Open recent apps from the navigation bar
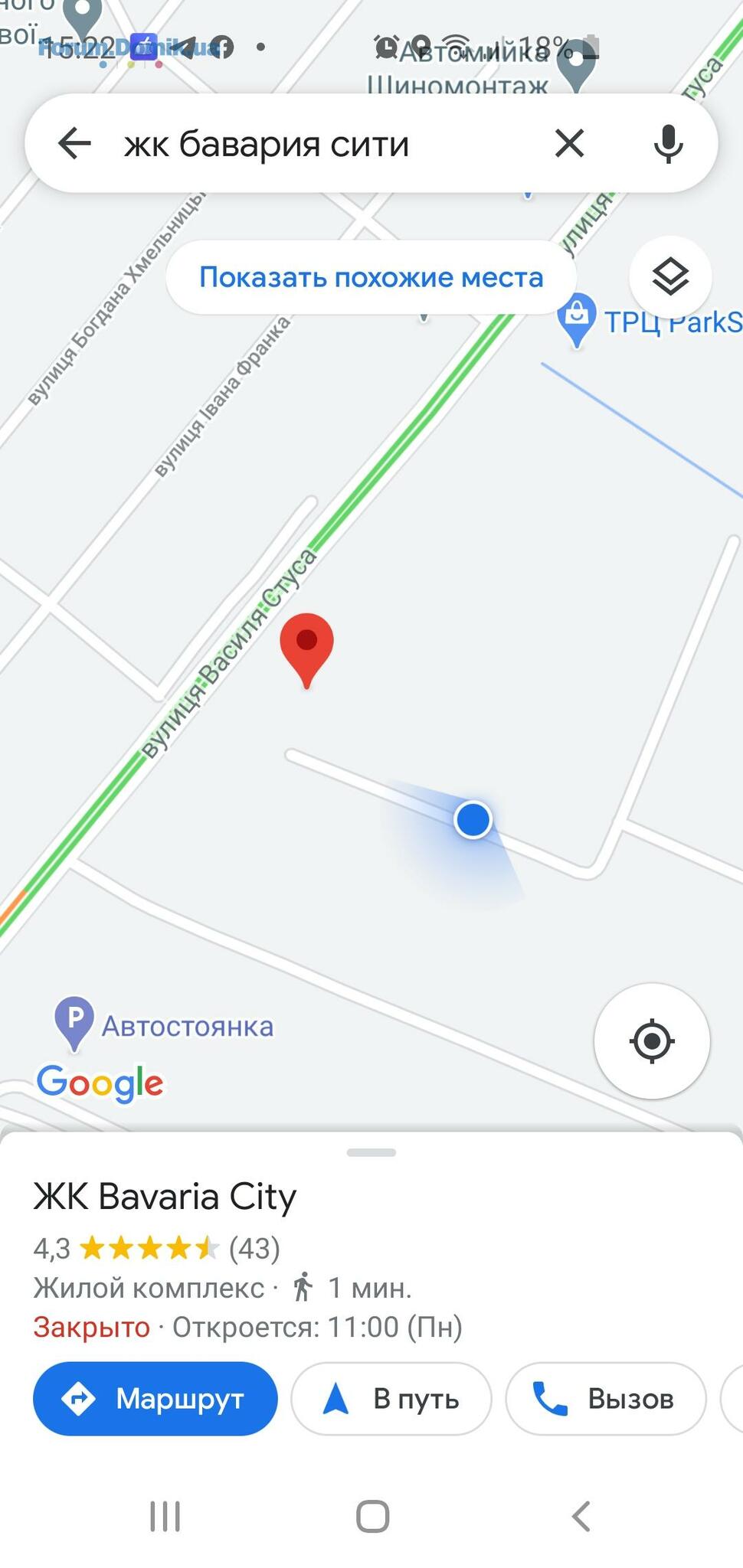The width and height of the screenshot is (743, 1568). pyautogui.click(x=165, y=1516)
